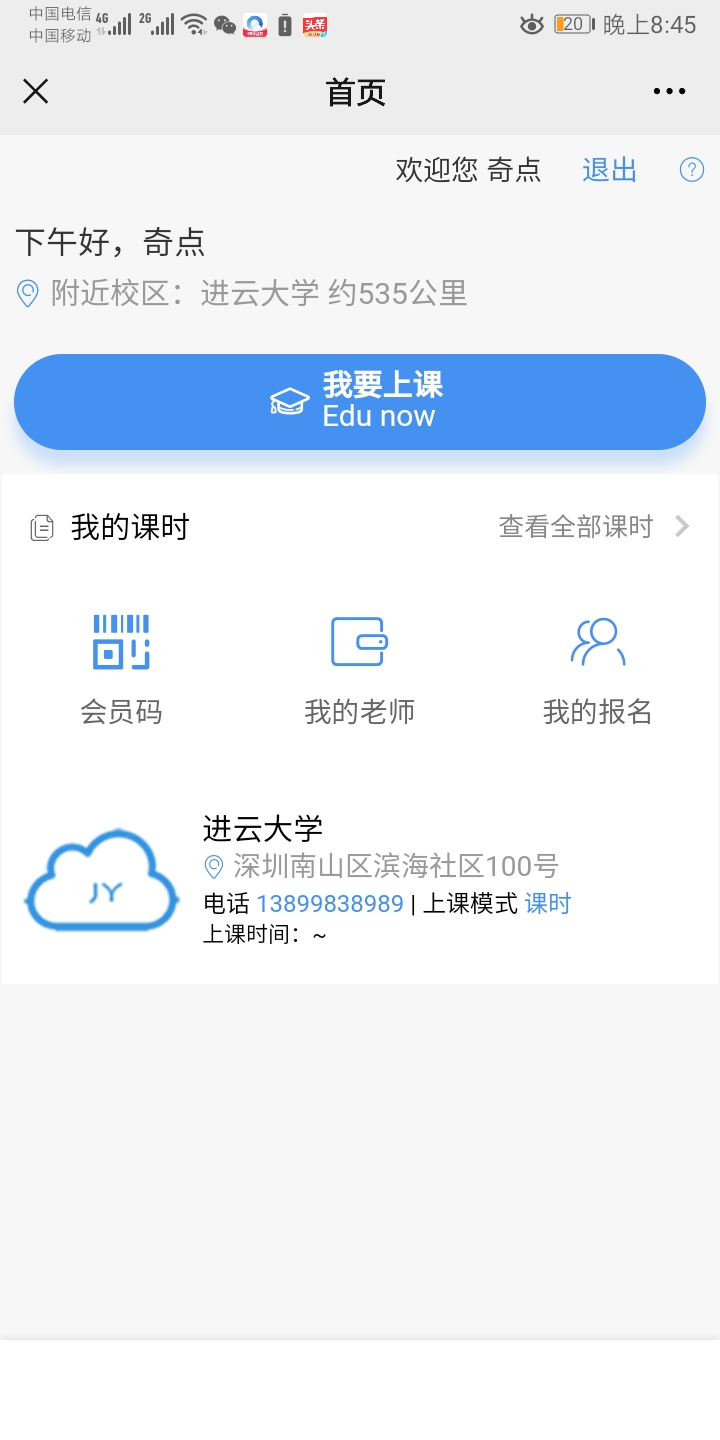This screenshot has width=720, height=1440.
Task: Click the help question mark icon
Action: [691, 169]
